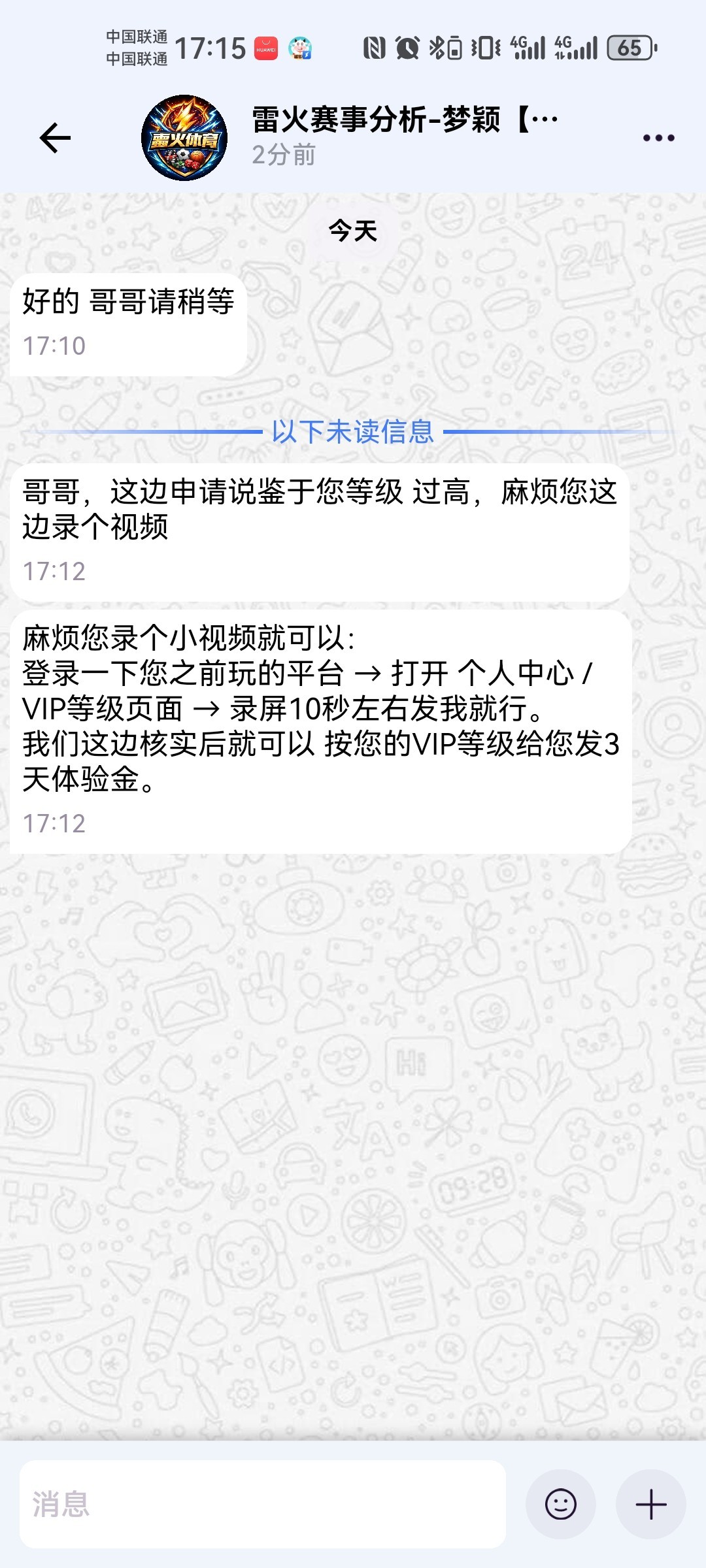Open the 雷火体育 contact avatar

(185, 137)
